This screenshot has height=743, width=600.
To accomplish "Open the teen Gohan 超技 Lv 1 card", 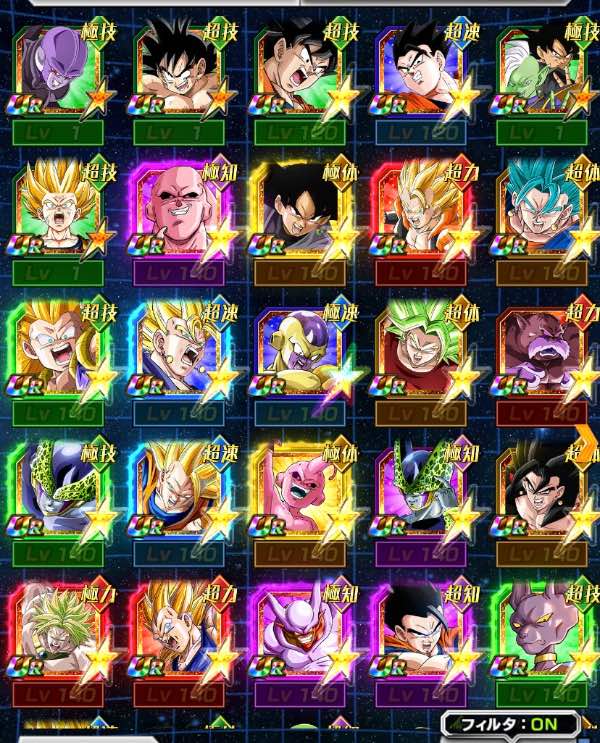I will (58, 215).
